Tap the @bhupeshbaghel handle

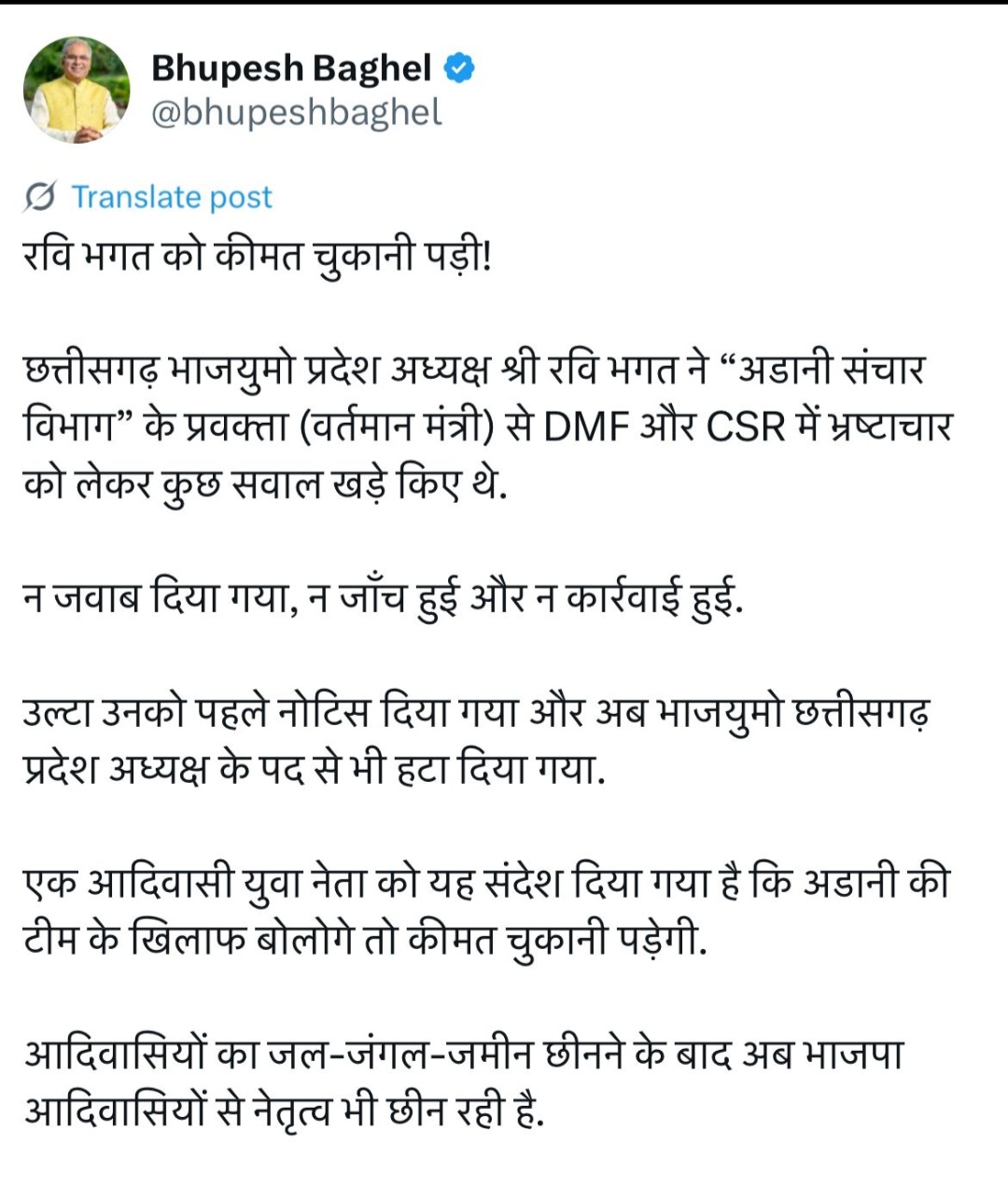click(x=296, y=113)
